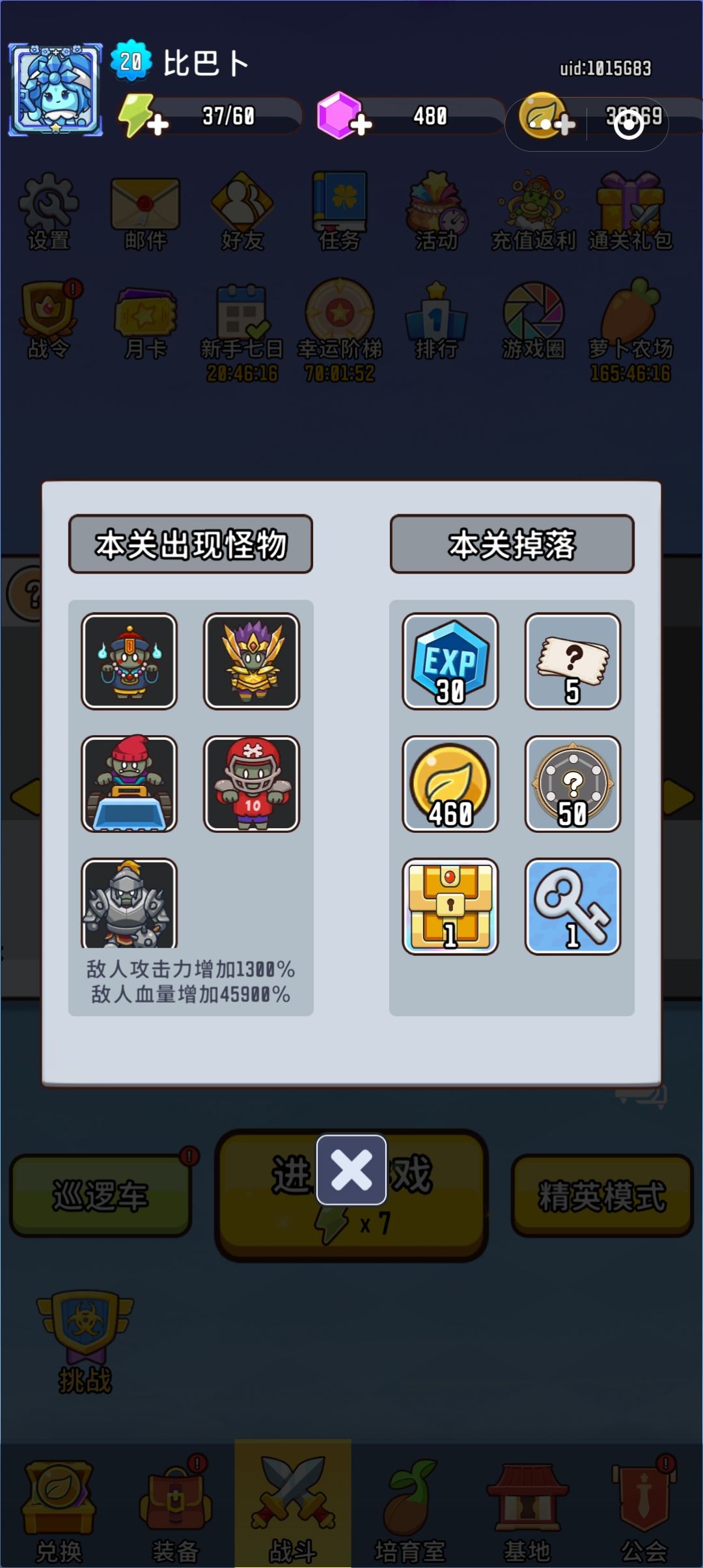The height and width of the screenshot is (1568, 703).
Task: View the treasure chest drop reward
Action: coord(450,906)
